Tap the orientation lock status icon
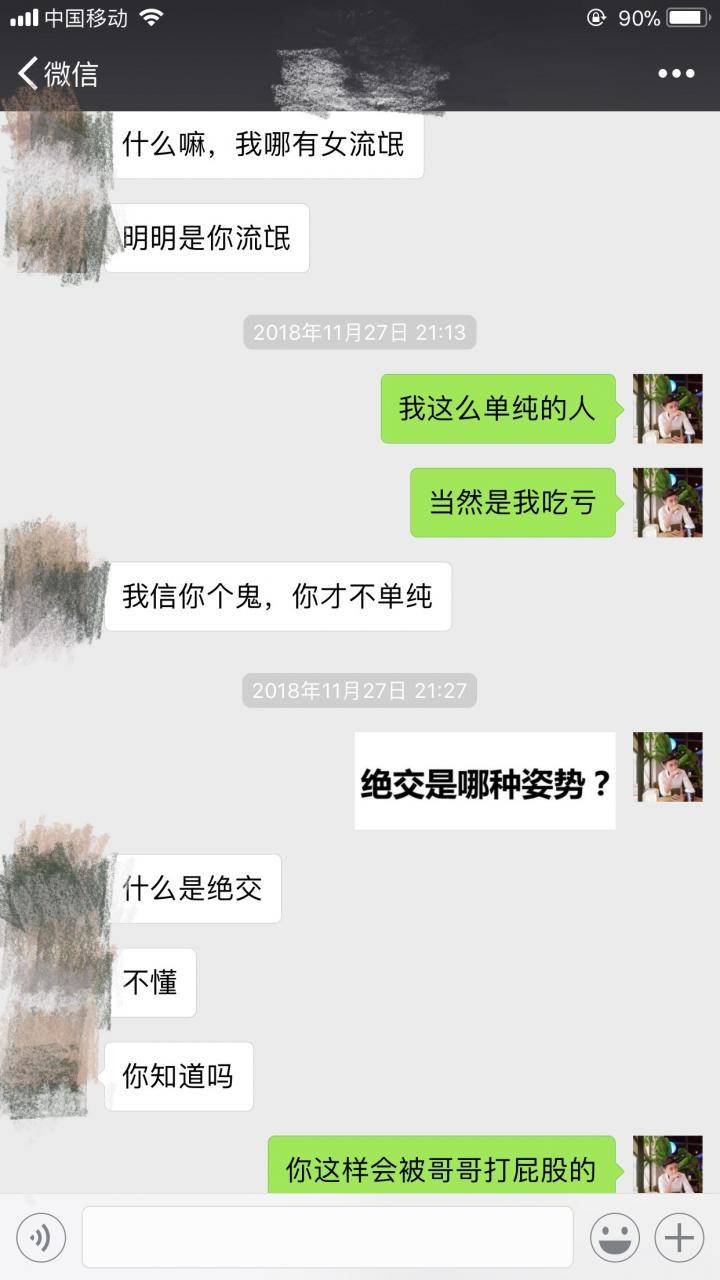 596,16
